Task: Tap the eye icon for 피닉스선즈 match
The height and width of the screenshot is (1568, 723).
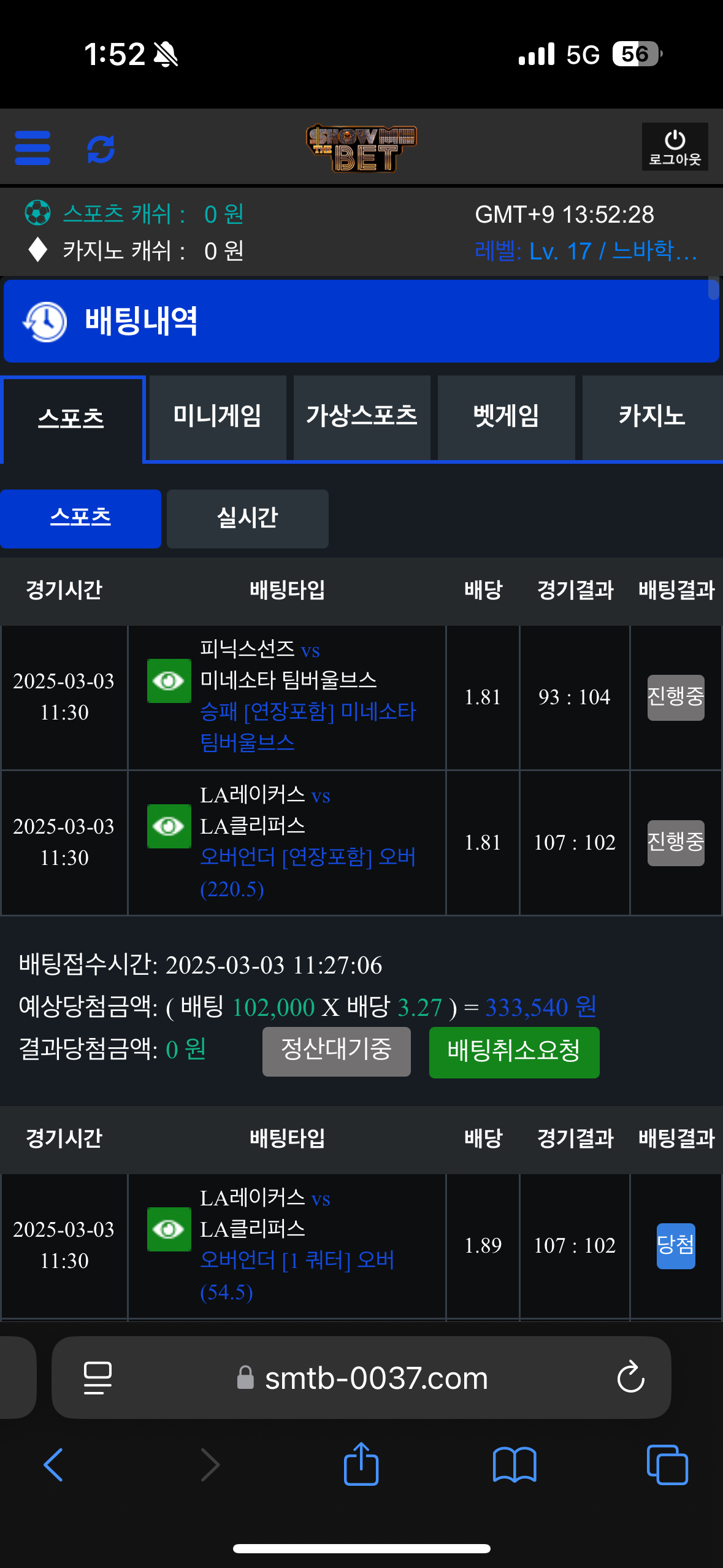Action: [169, 681]
